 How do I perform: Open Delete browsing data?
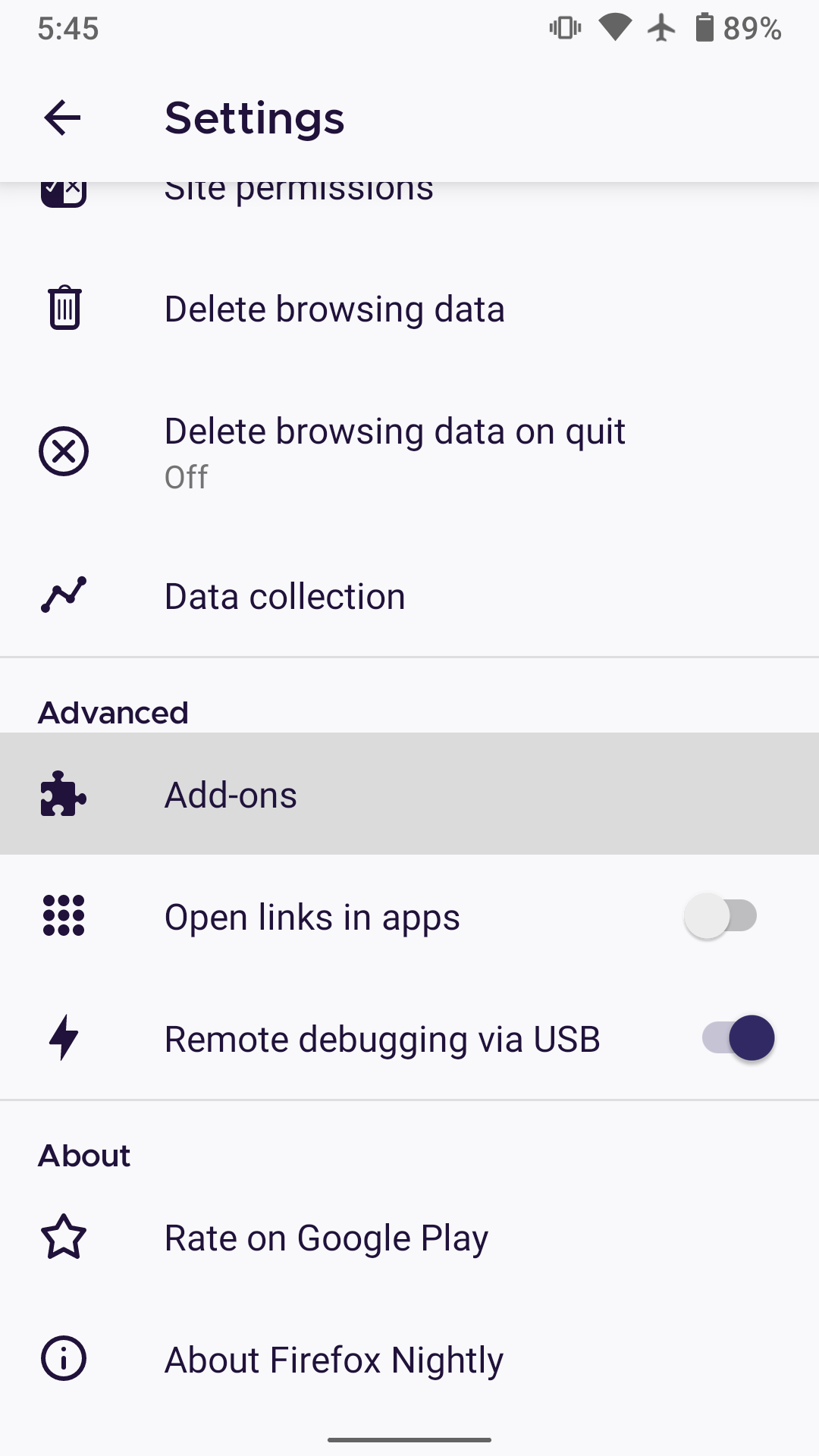tap(334, 309)
